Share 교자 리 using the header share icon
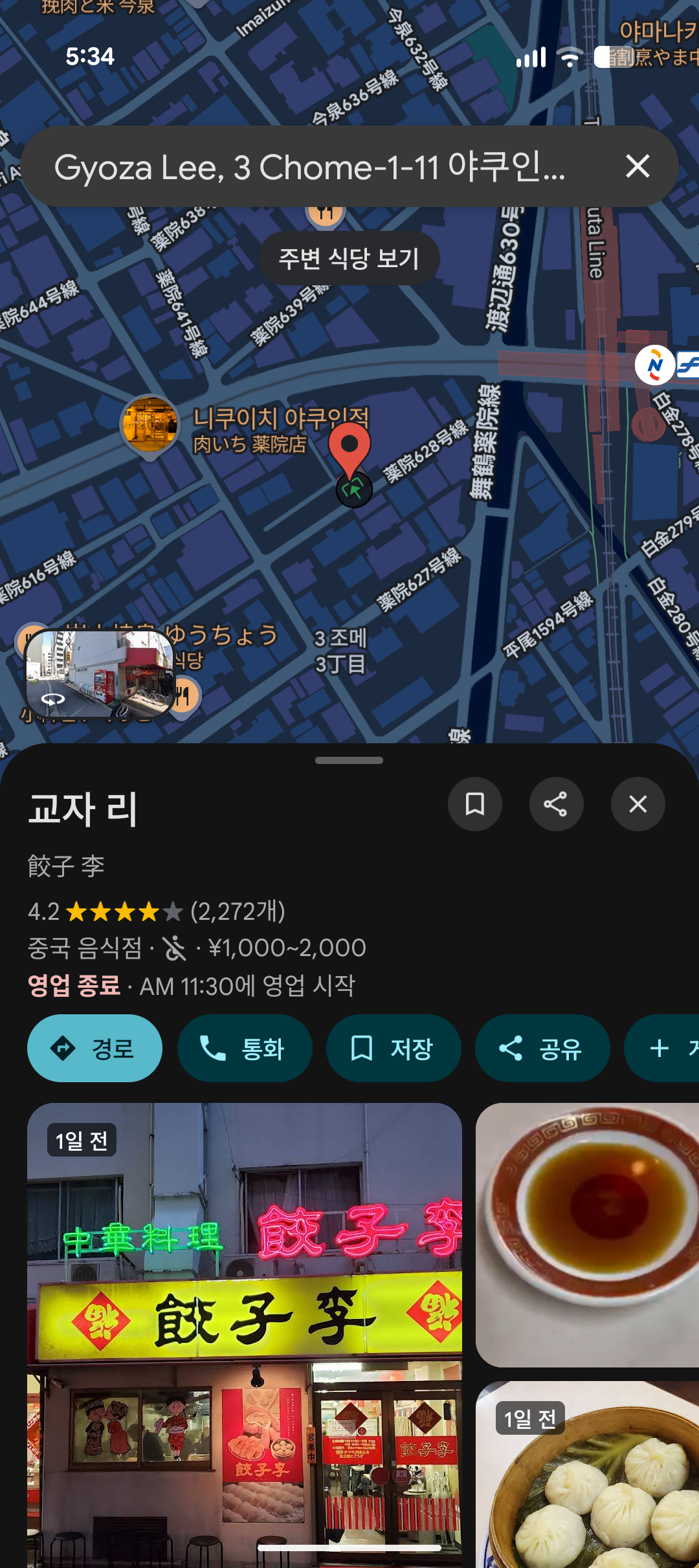 [556, 804]
